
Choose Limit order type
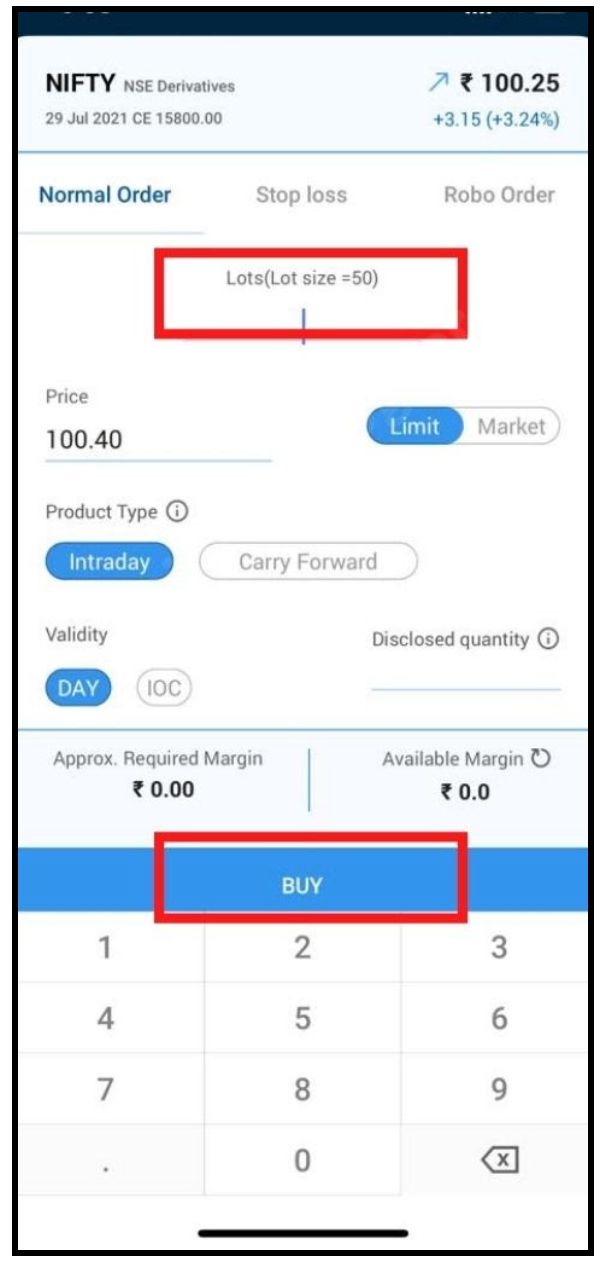pyautogui.click(x=415, y=427)
